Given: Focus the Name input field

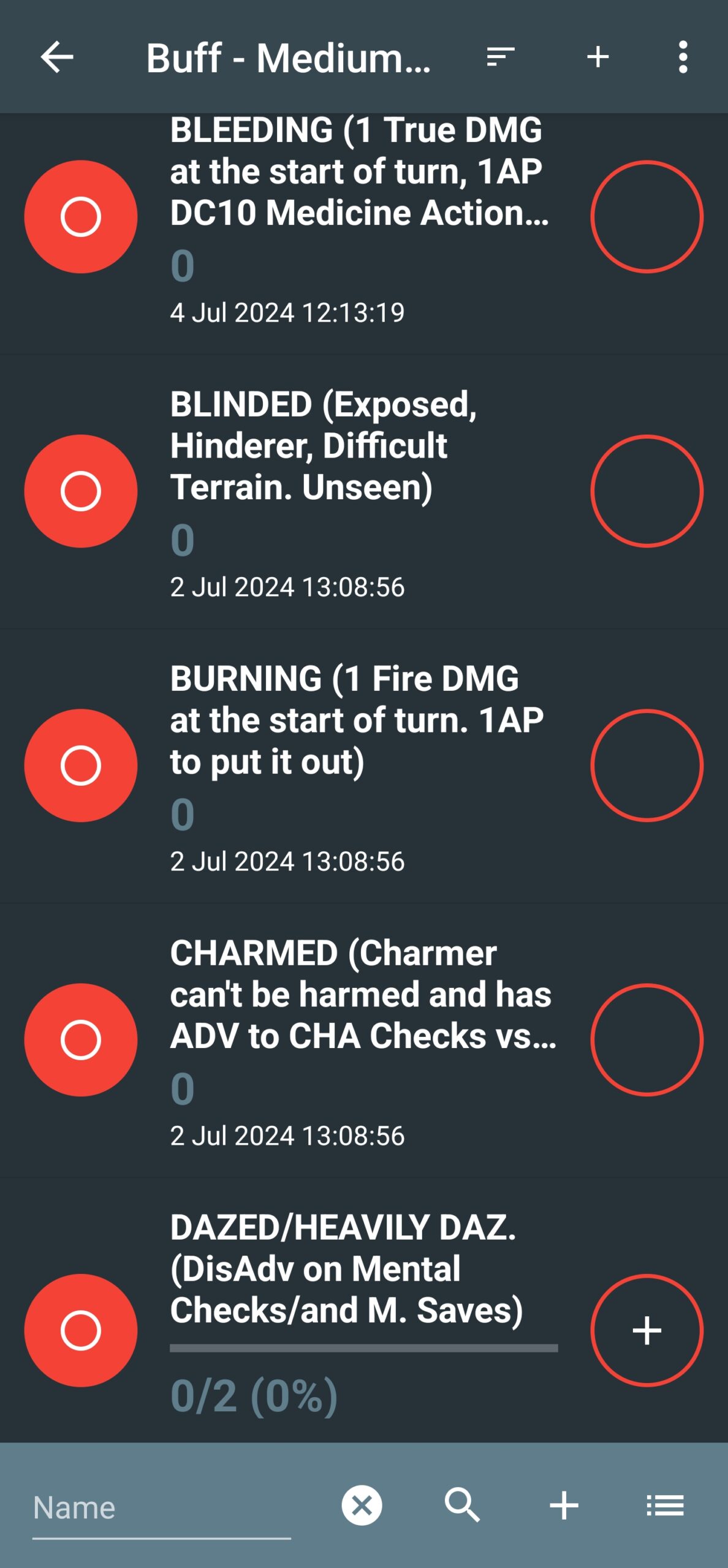Looking at the screenshot, I should pos(162,1508).
